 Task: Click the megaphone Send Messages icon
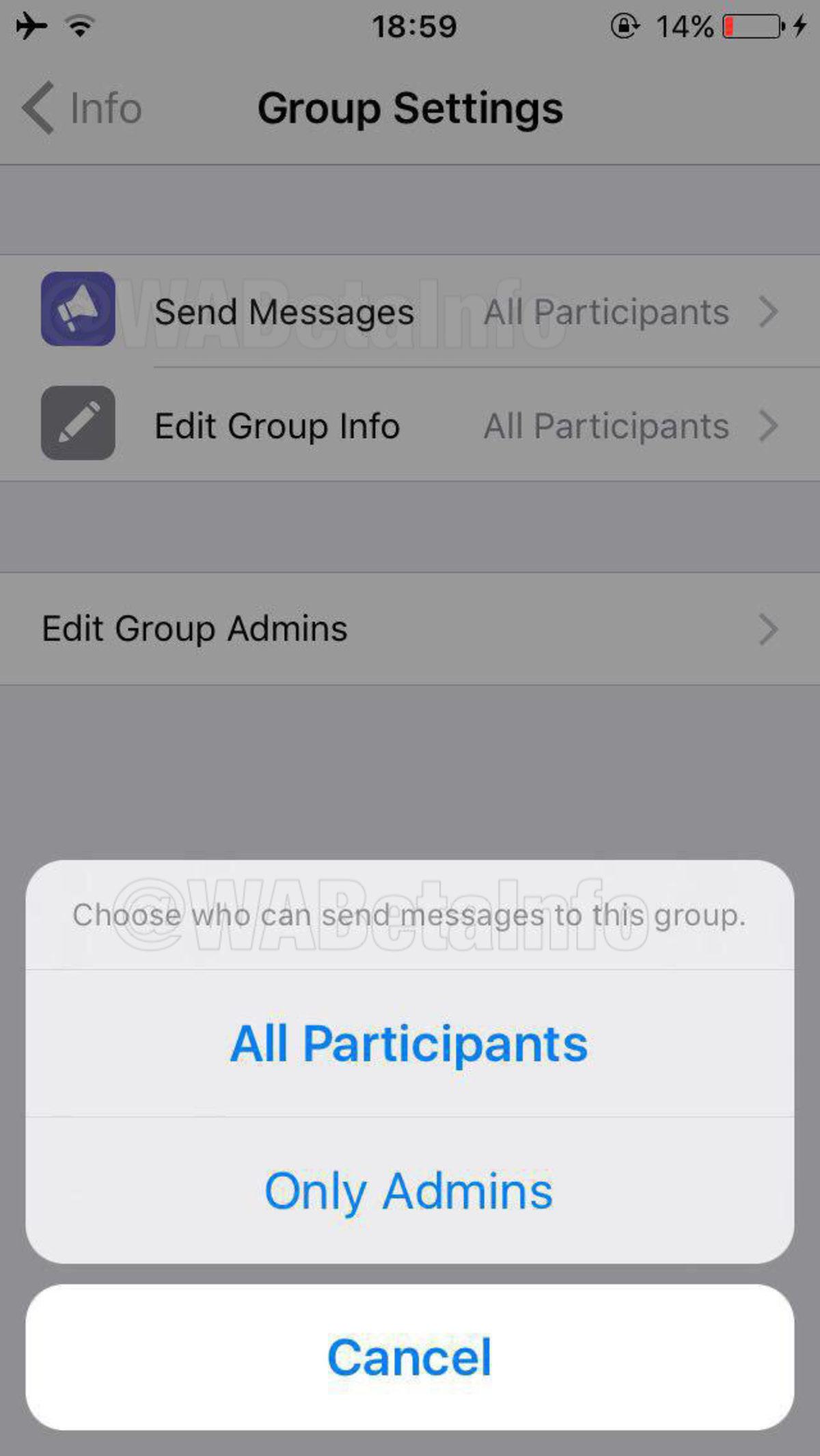pyautogui.click(x=77, y=311)
